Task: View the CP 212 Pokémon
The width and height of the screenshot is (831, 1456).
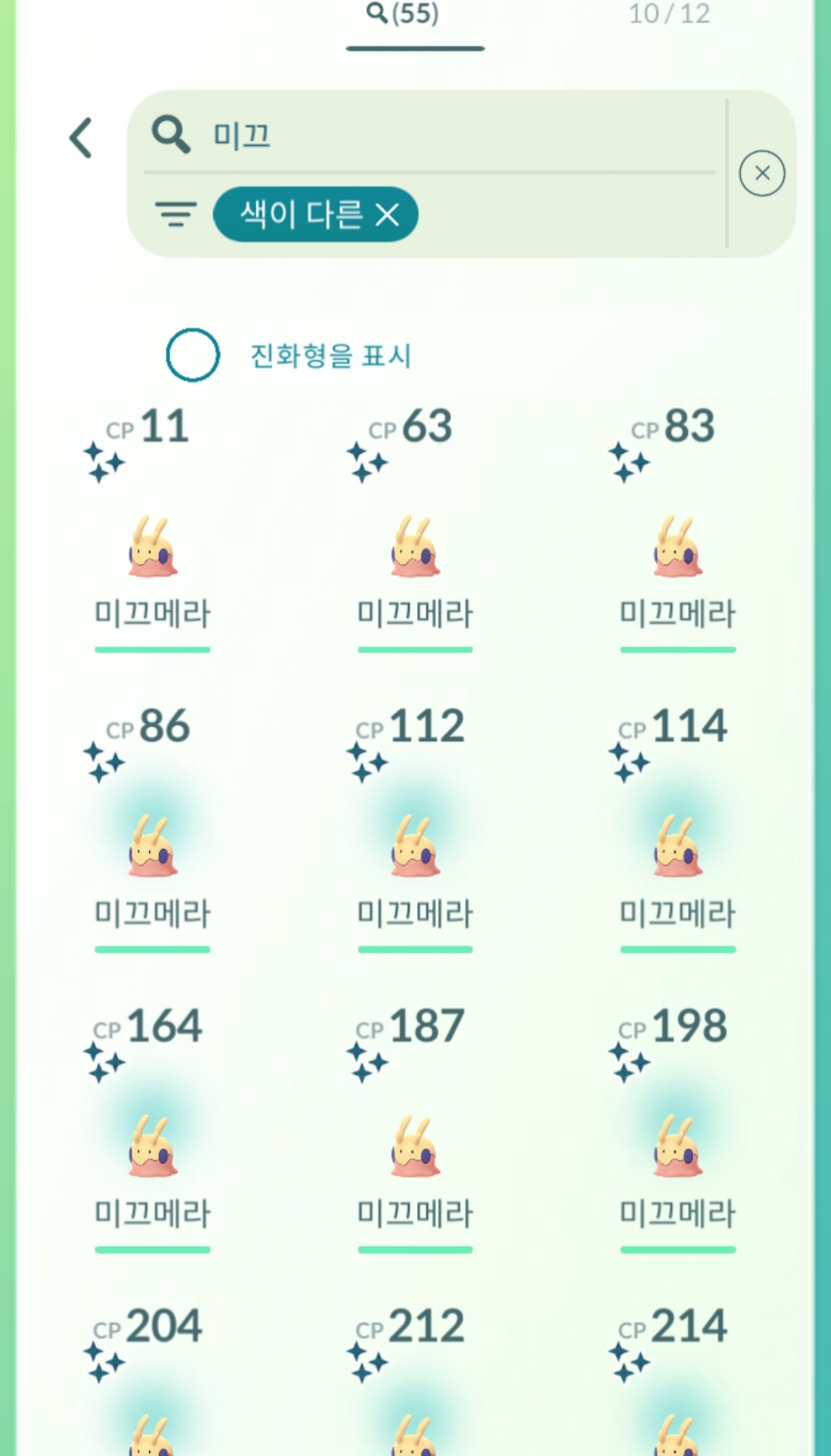Action: [x=415, y=1423]
